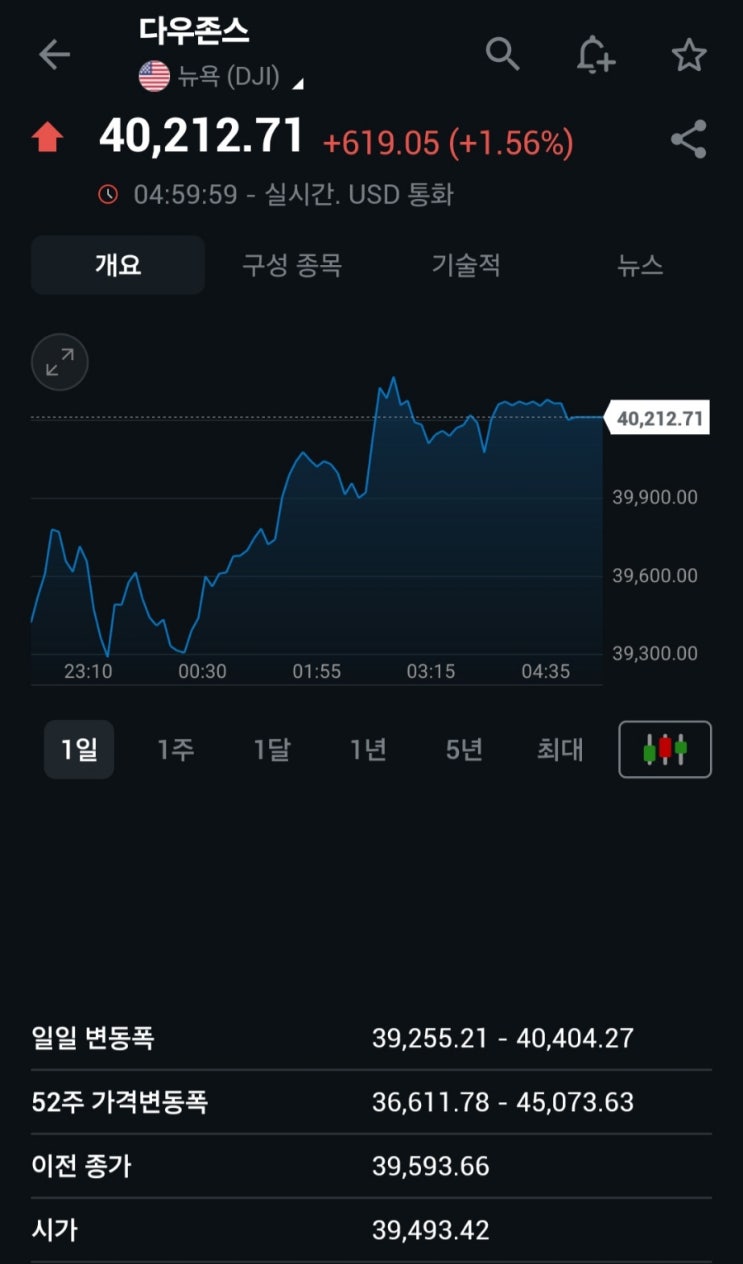Select the 개요 tab
The image size is (743, 1264).
(118, 265)
